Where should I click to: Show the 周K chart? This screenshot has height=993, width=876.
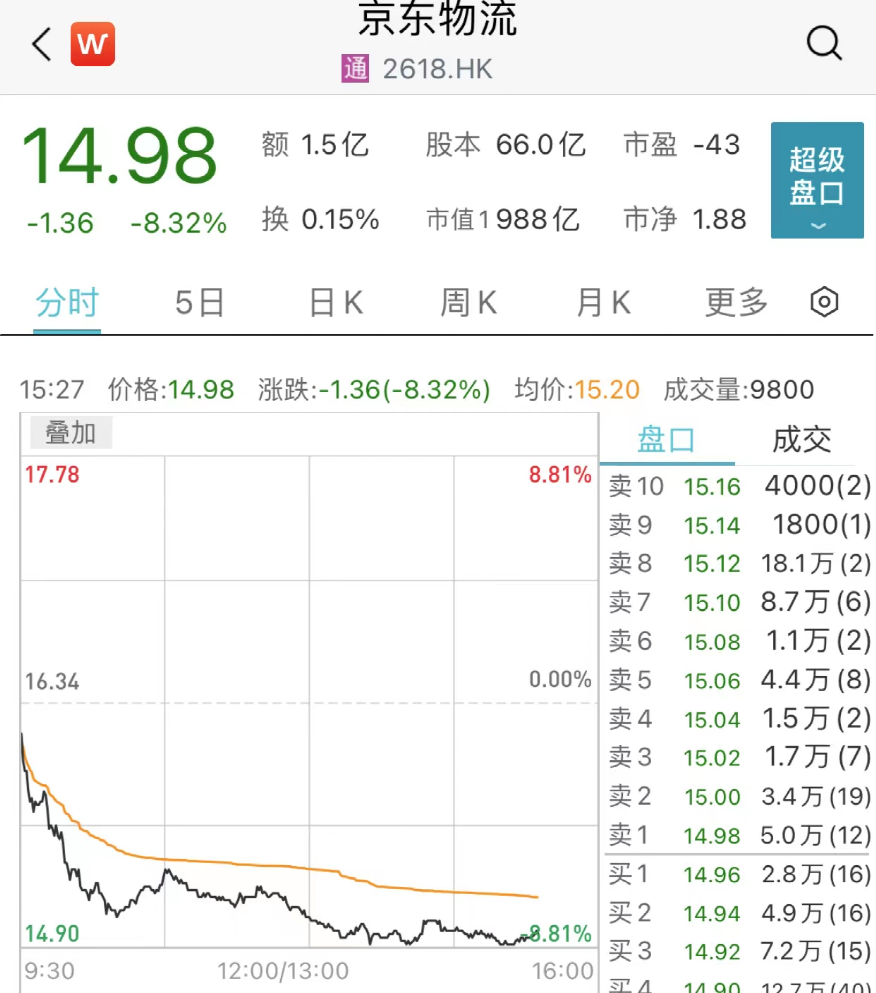pyautogui.click(x=469, y=303)
